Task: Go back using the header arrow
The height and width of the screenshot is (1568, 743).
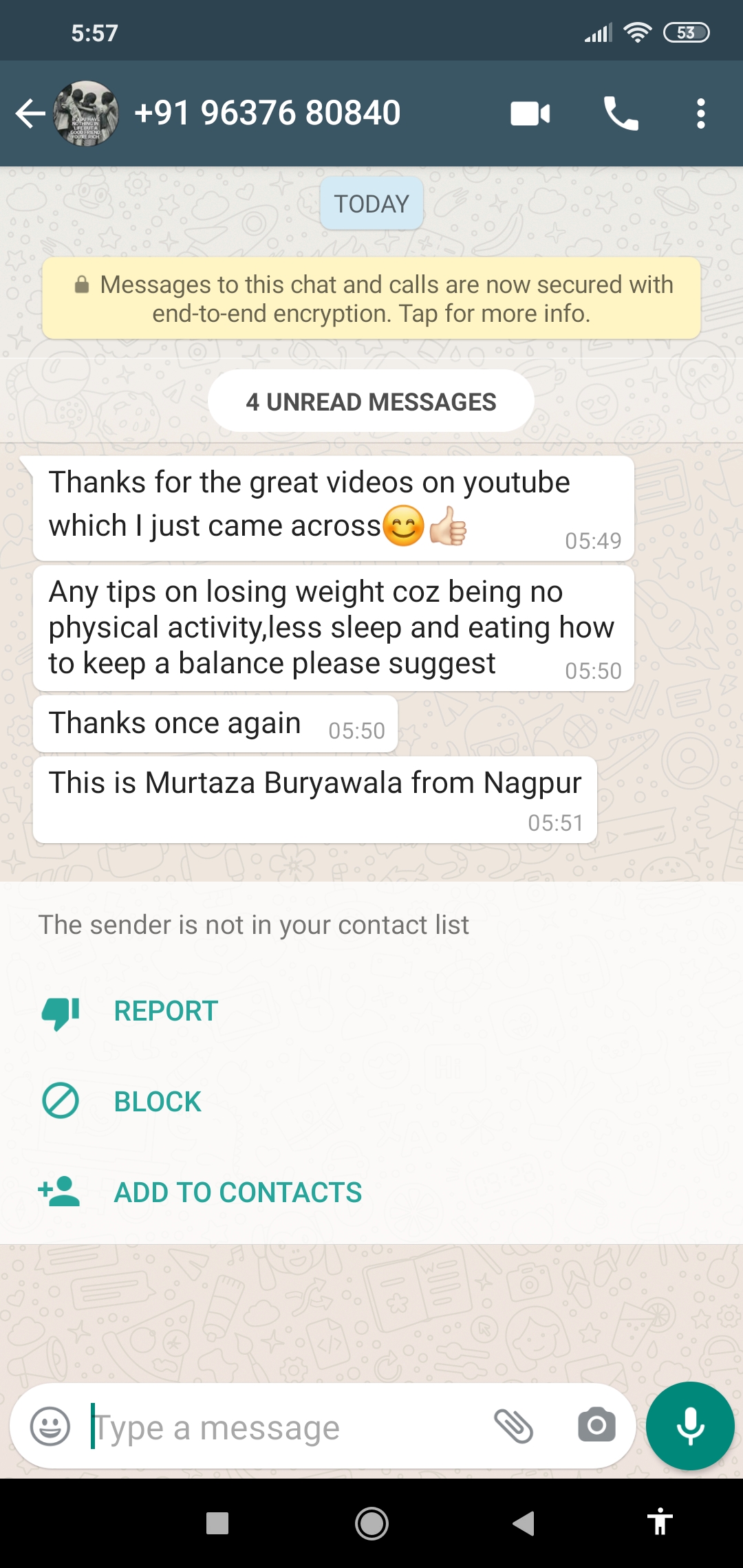Action: 30,113
